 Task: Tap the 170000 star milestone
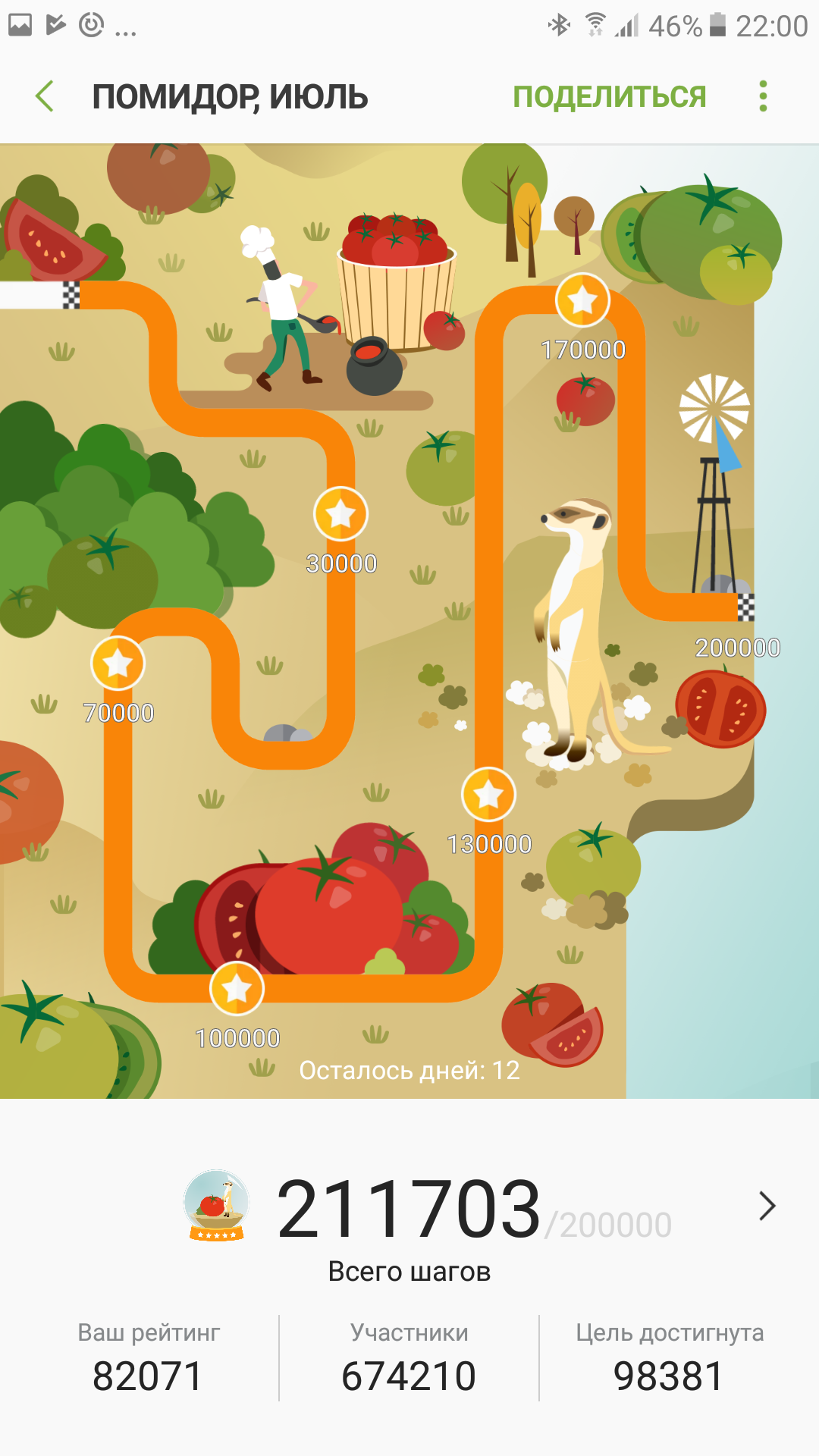coord(582,300)
